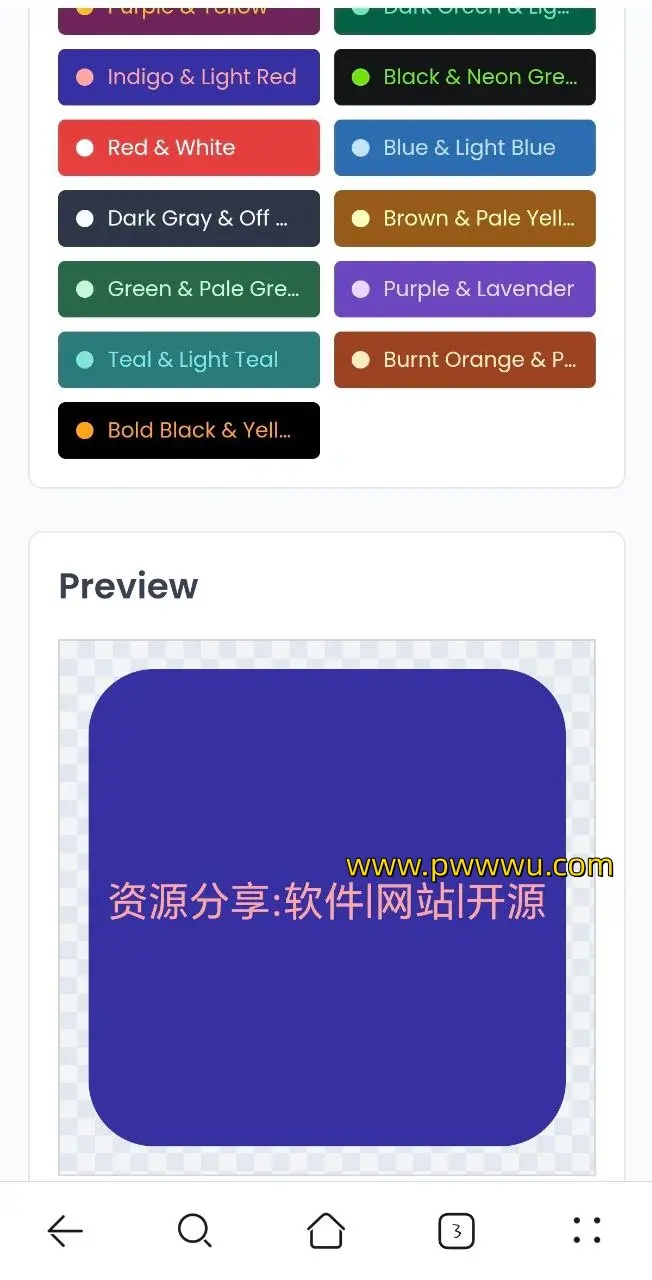Choose the Burnt Orange color scheme
The height and width of the screenshot is (1280, 652).
[465, 360]
